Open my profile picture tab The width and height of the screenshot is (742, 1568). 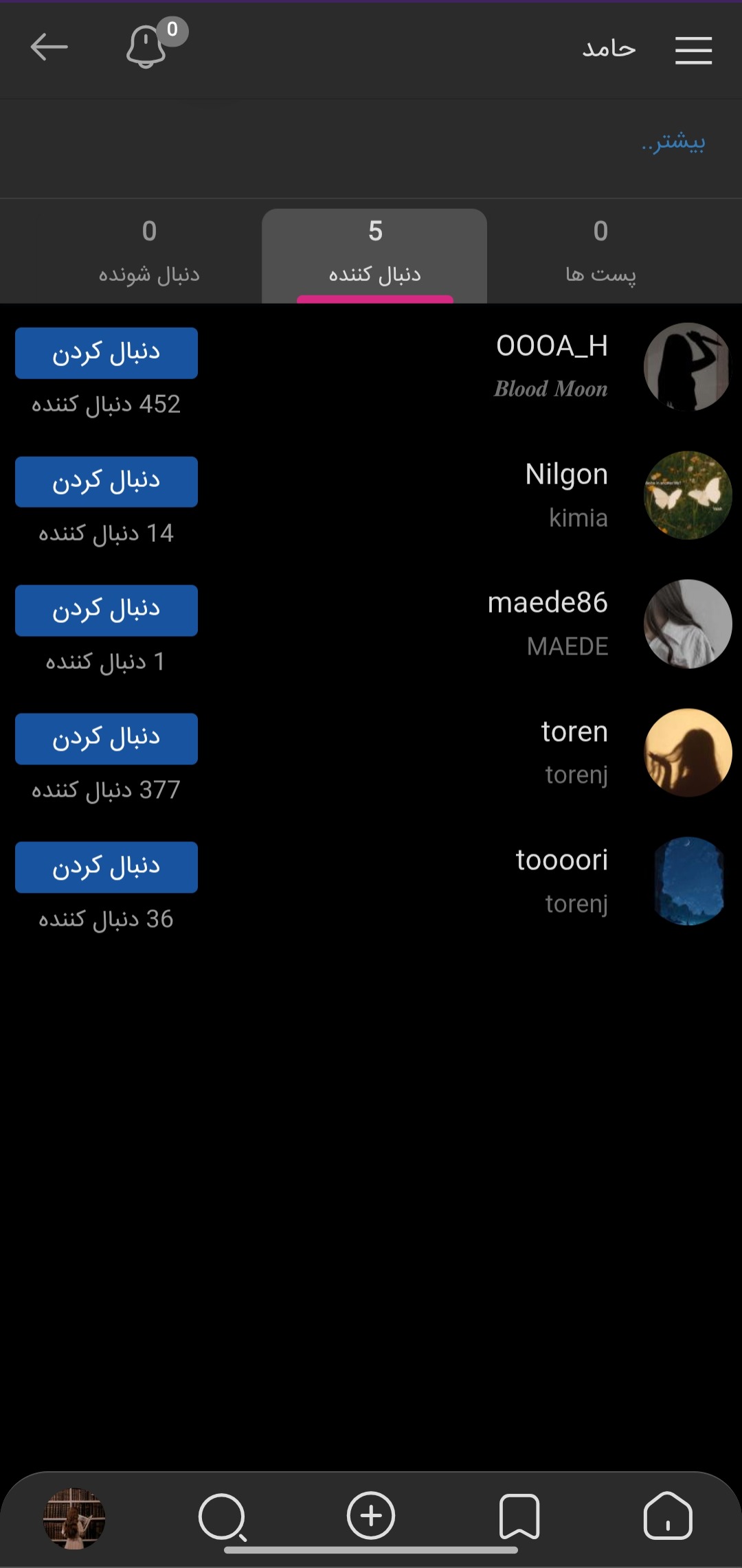click(x=74, y=1518)
